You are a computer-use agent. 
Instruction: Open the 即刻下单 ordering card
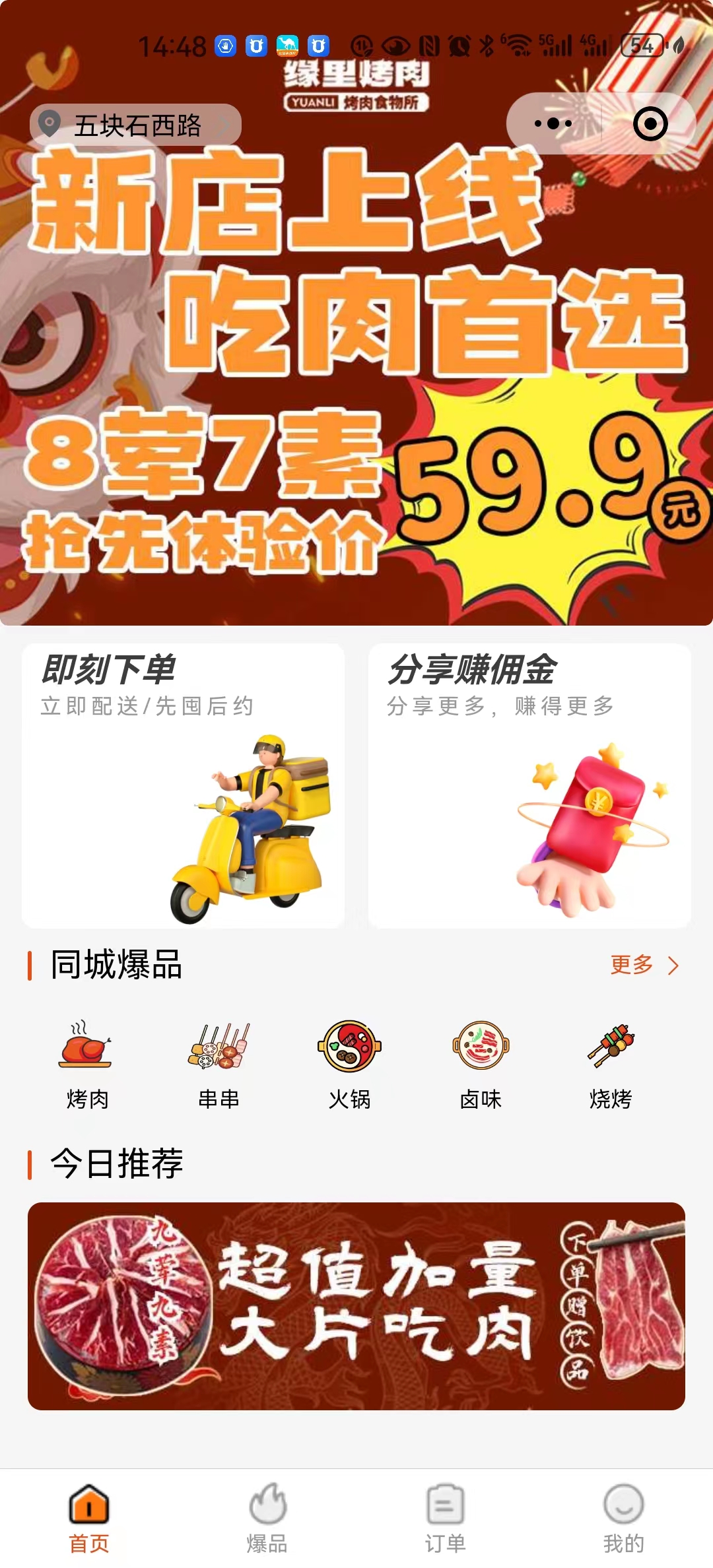183,785
